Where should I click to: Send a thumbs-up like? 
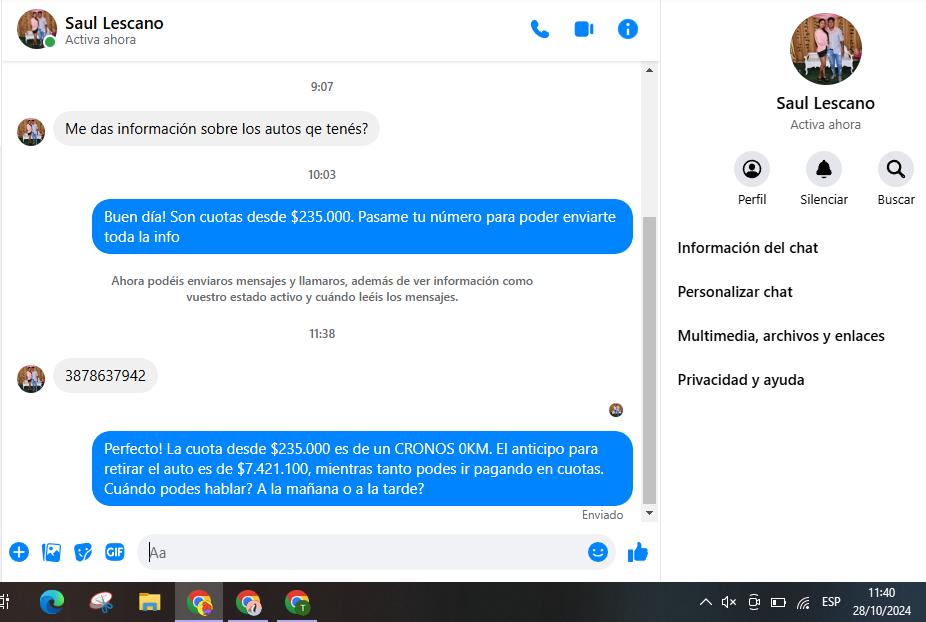point(637,552)
